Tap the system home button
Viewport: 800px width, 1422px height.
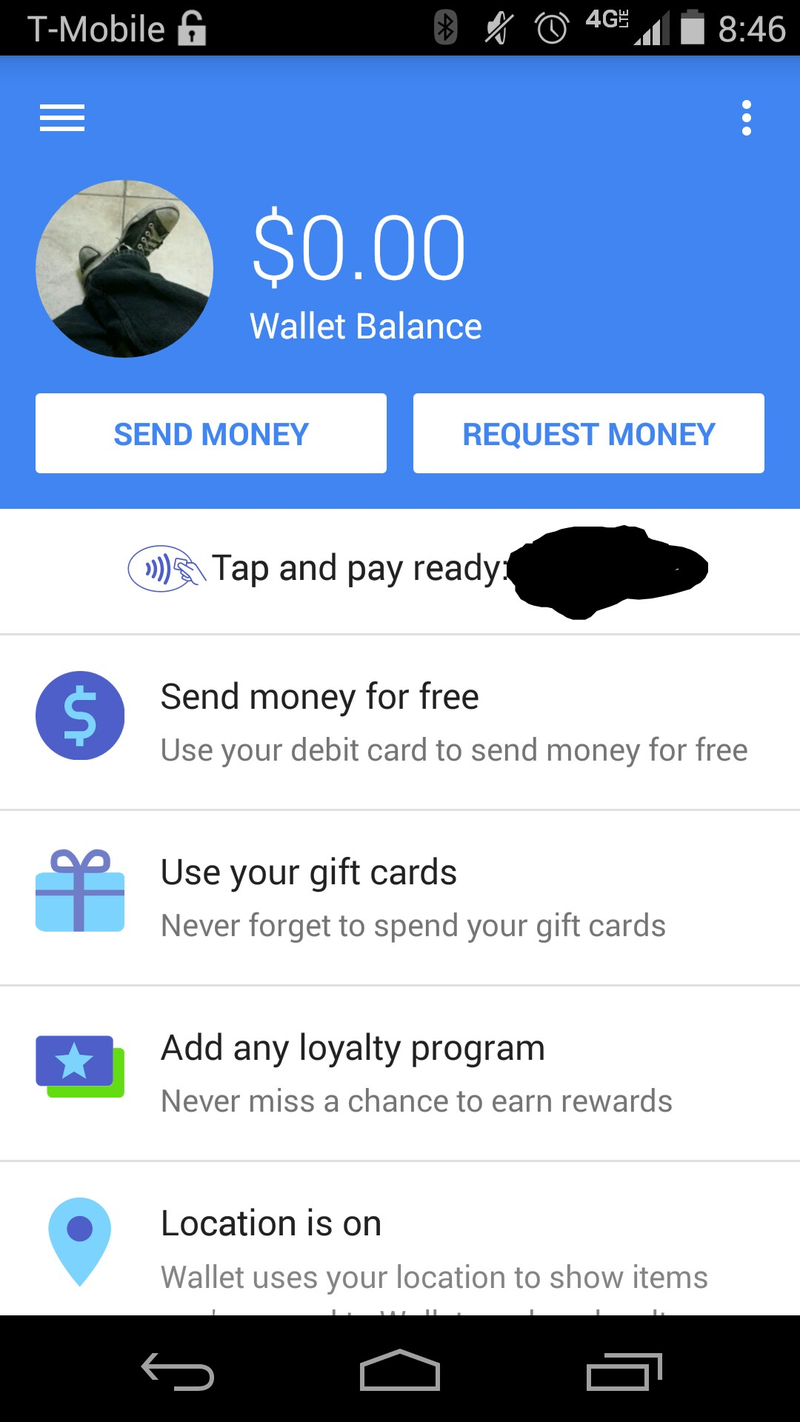point(400,1371)
